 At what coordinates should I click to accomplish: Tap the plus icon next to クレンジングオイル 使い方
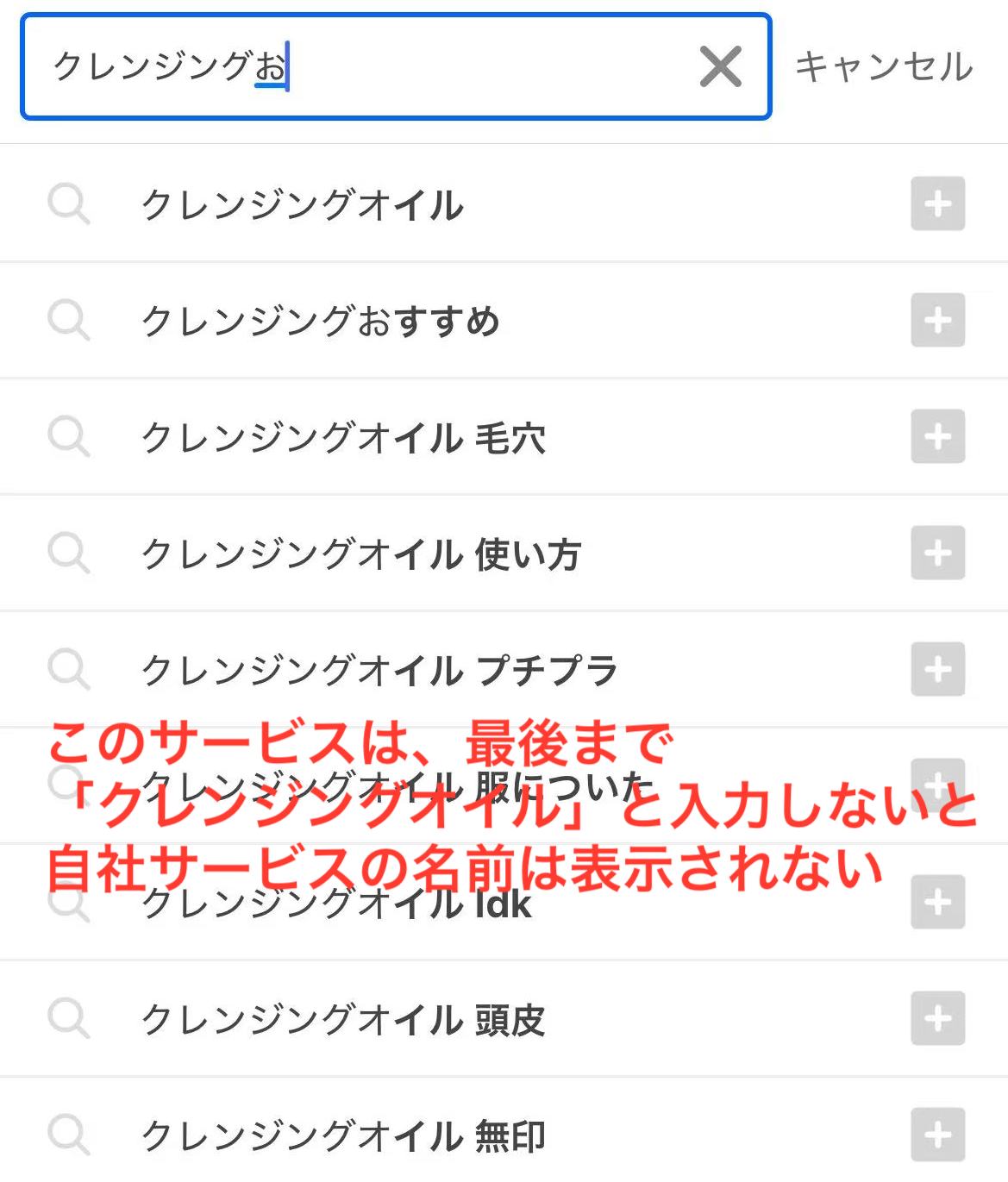click(x=937, y=553)
